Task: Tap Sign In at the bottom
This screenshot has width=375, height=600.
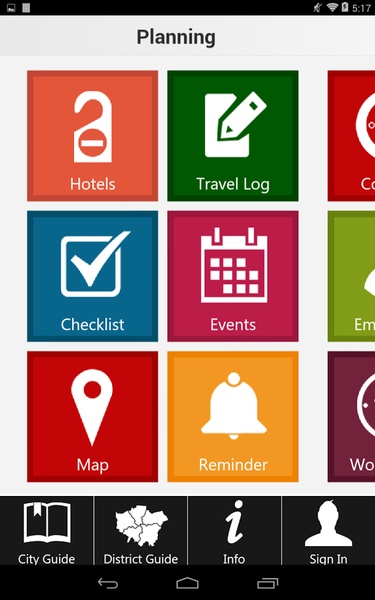Action: pyautogui.click(x=328, y=531)
